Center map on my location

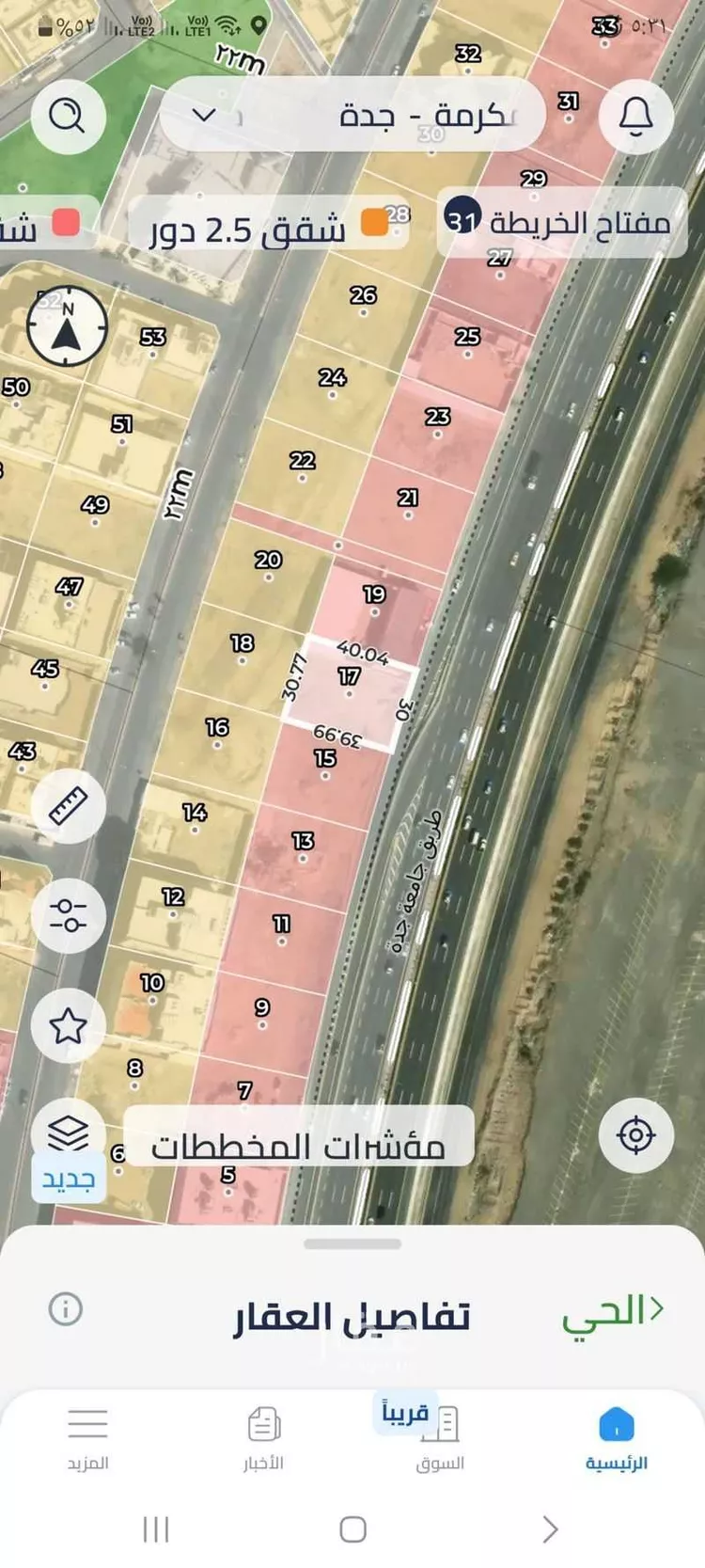pos(636,1135)
